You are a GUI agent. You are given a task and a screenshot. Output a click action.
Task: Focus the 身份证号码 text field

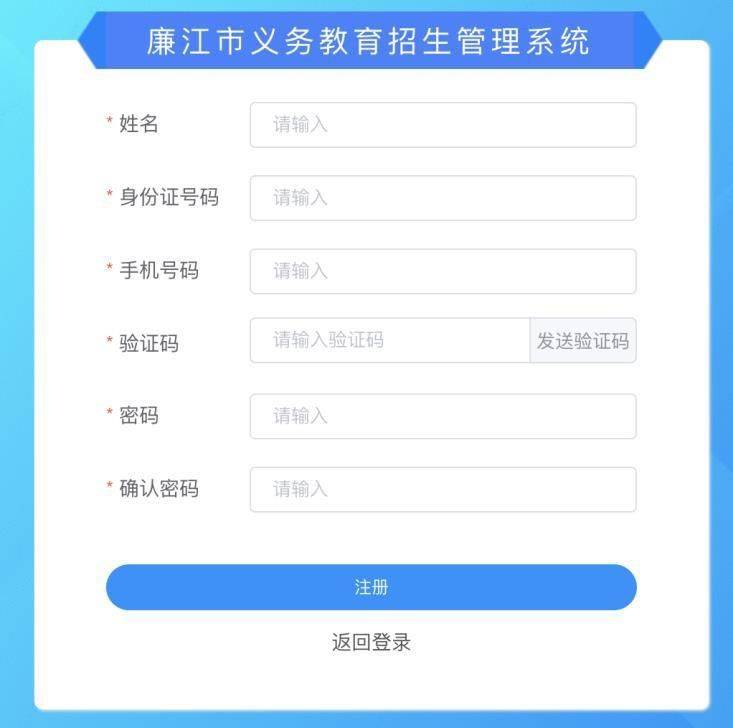tap(442, 198)
